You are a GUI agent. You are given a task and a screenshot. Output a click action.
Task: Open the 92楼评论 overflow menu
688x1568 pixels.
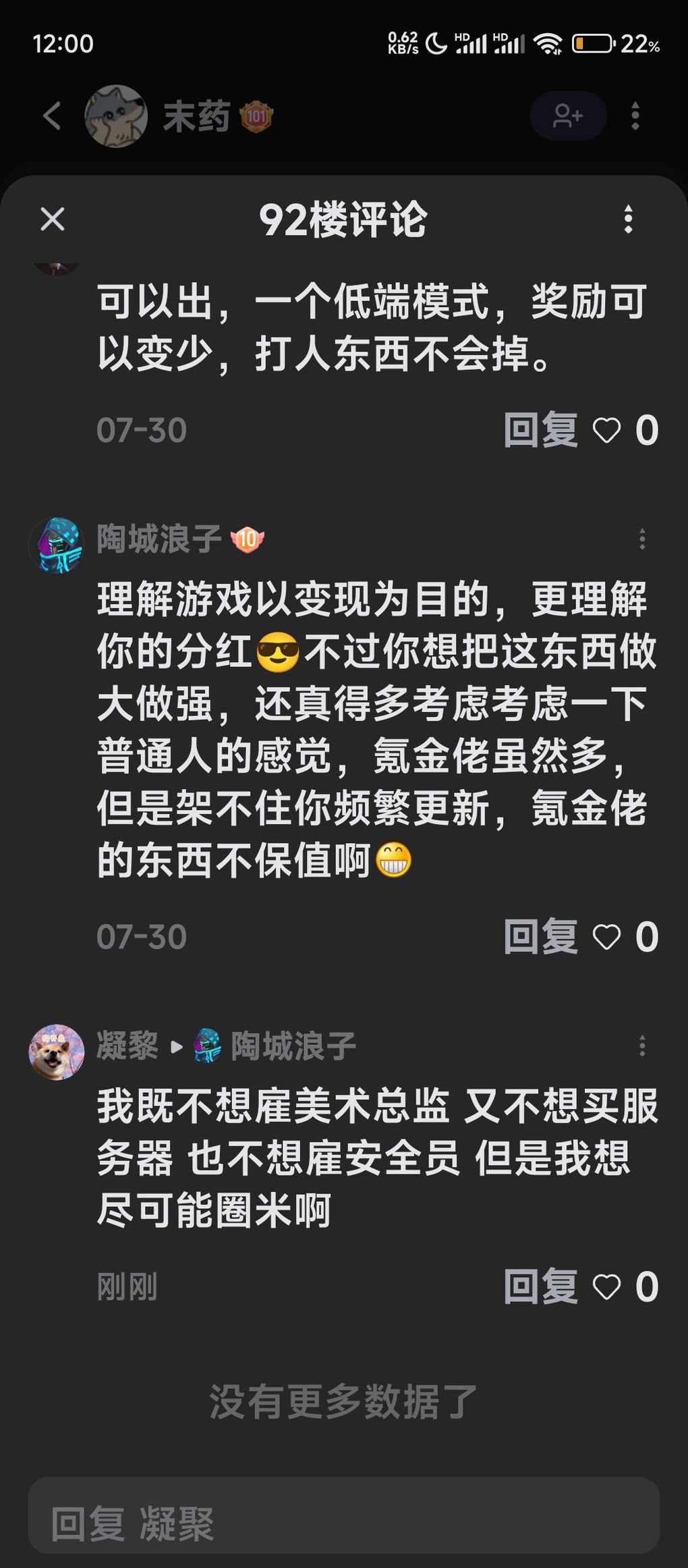coord(628,219)
